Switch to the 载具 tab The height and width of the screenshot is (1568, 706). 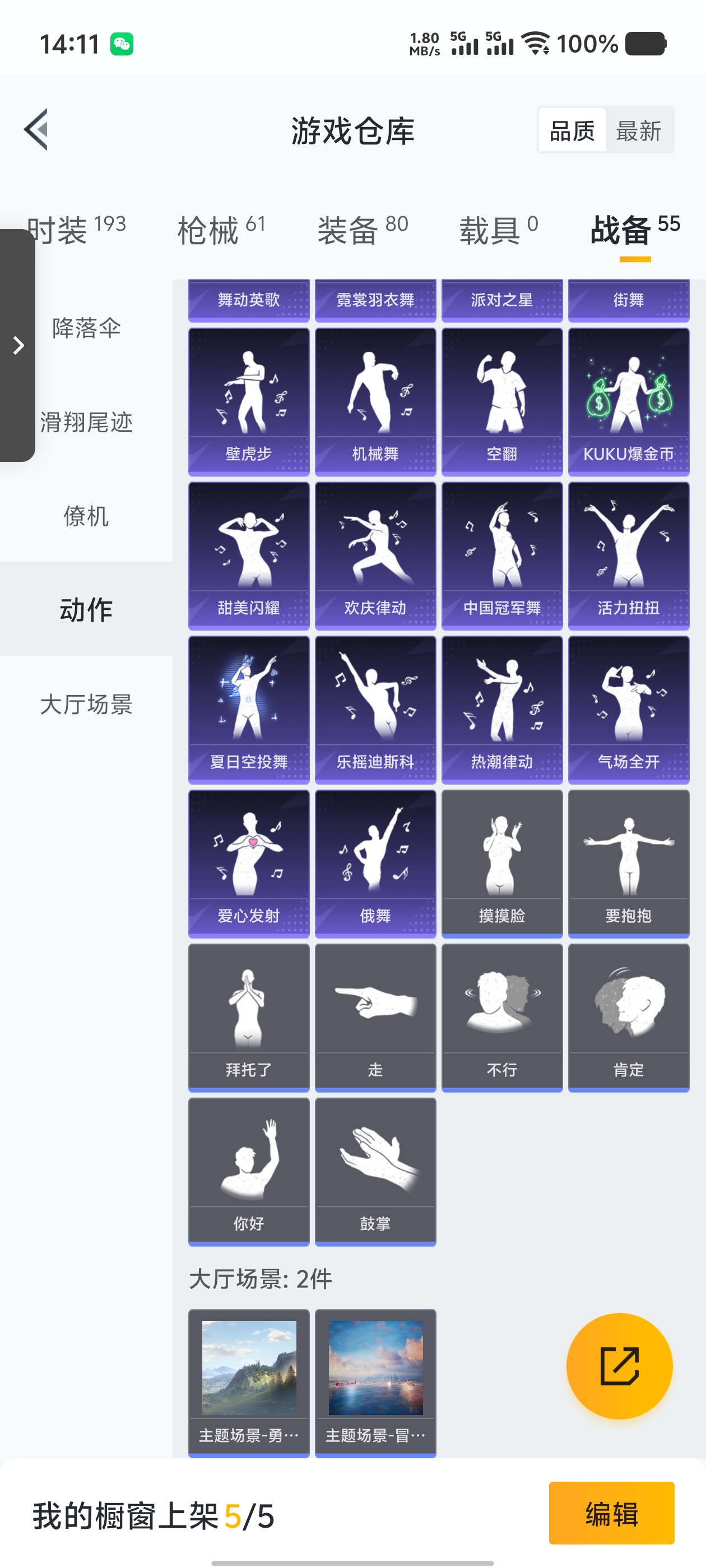click(498, 231)
